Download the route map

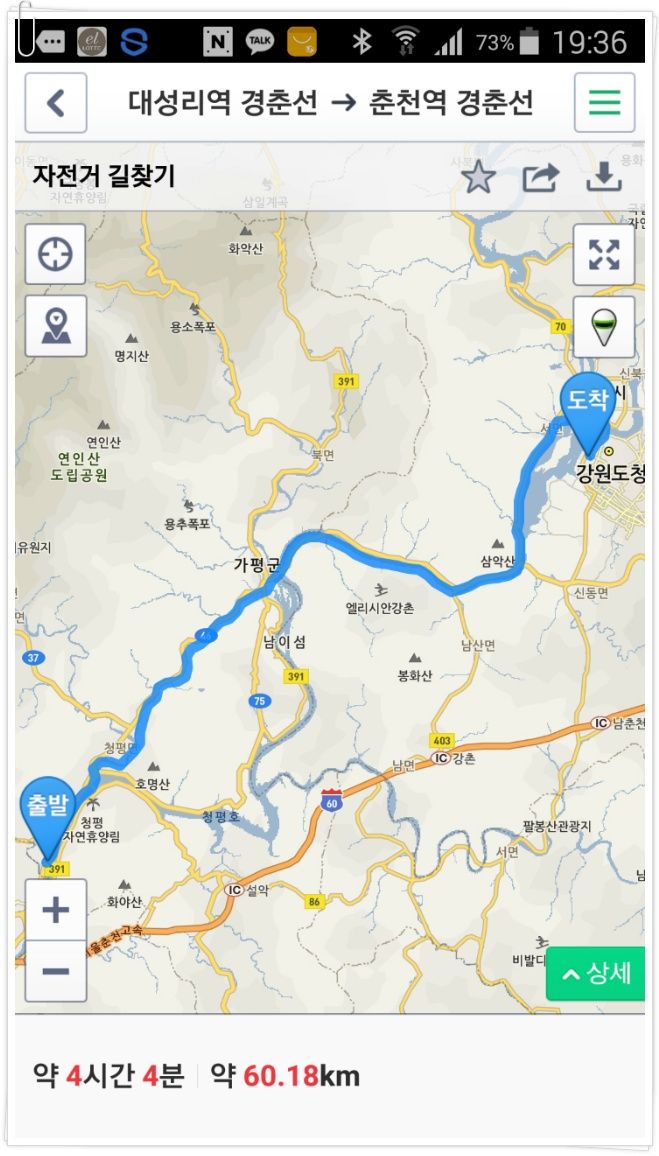click(604, 177)
